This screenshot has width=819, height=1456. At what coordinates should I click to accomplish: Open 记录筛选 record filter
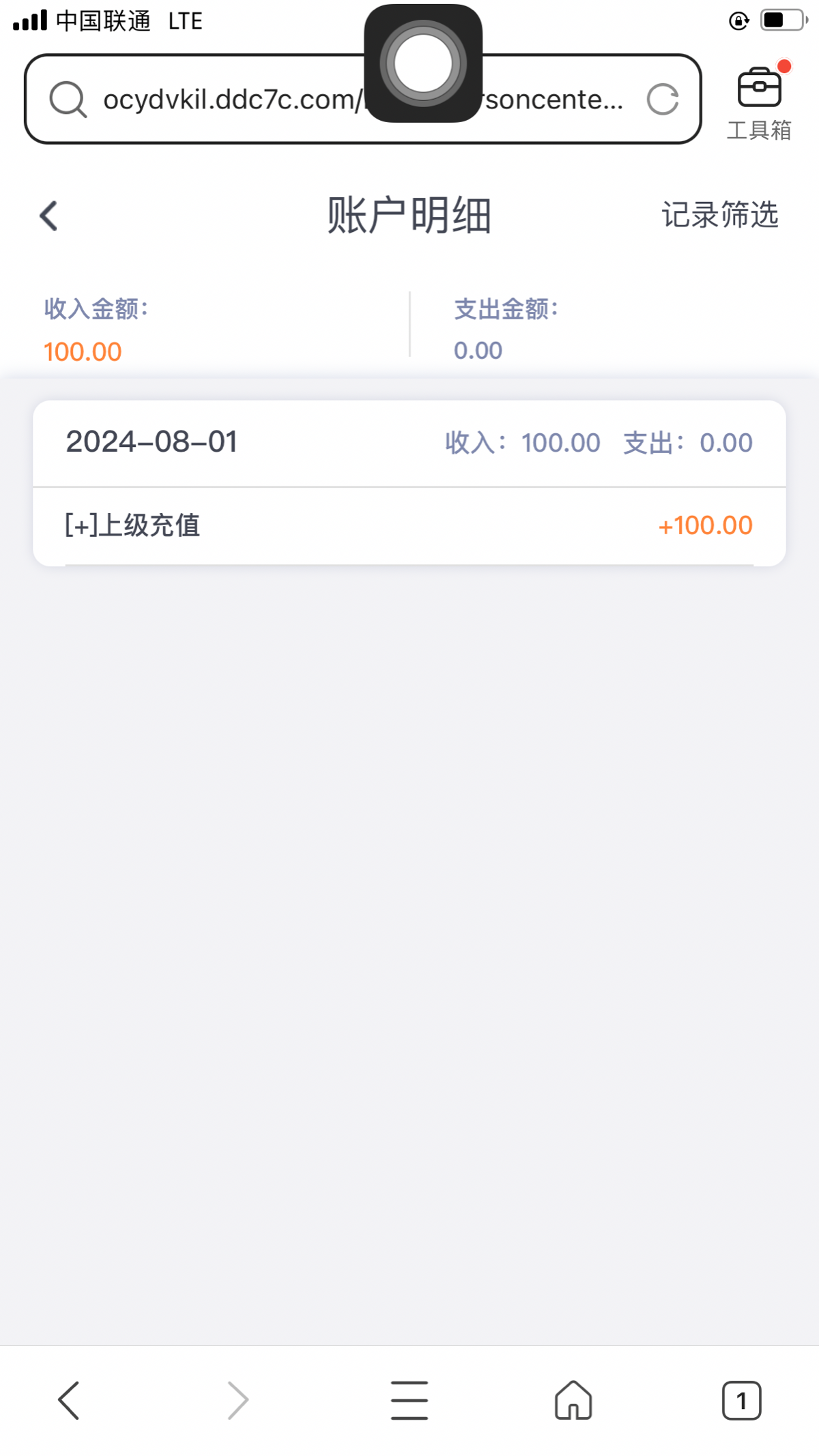(719, 215)
